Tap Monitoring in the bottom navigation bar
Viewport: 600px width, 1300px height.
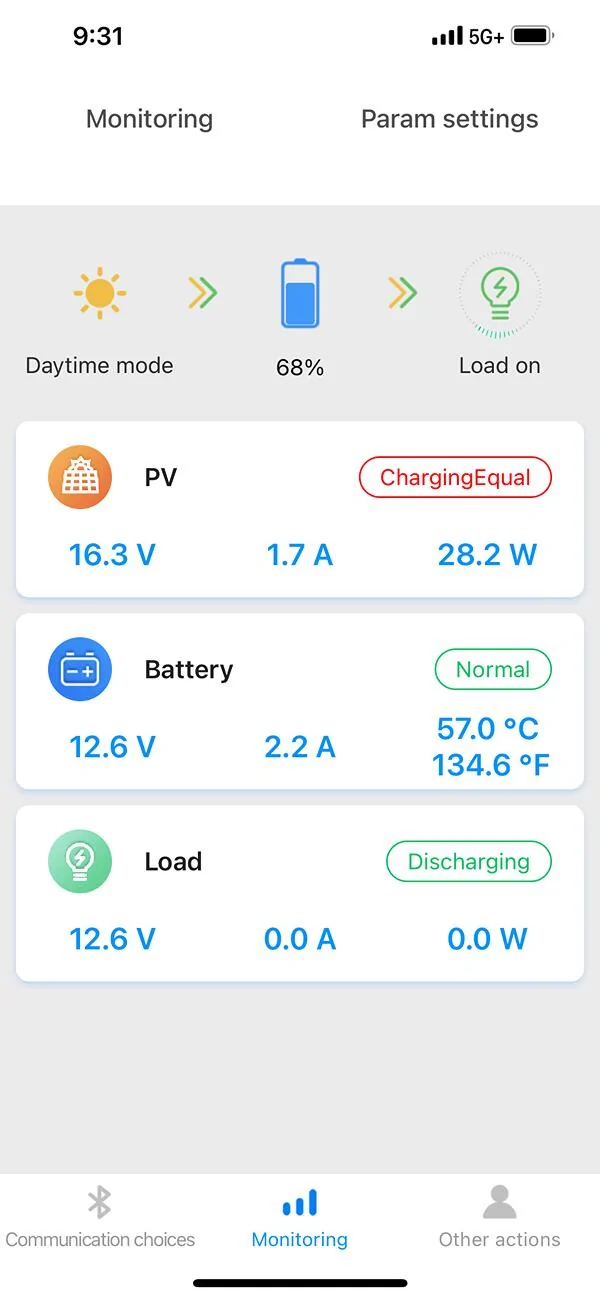pos(300,1218)
